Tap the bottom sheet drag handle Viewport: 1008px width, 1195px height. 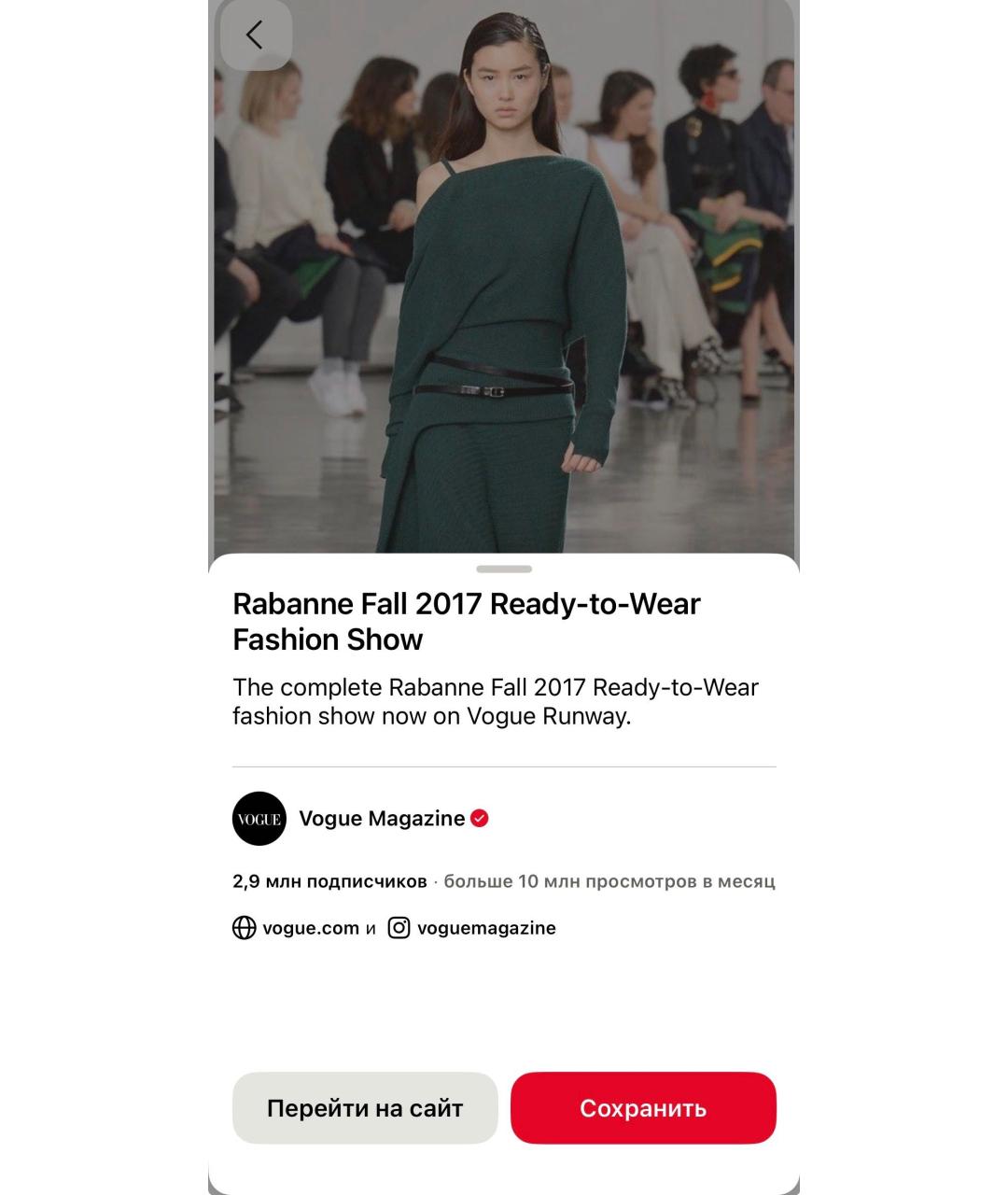[504, 569]
